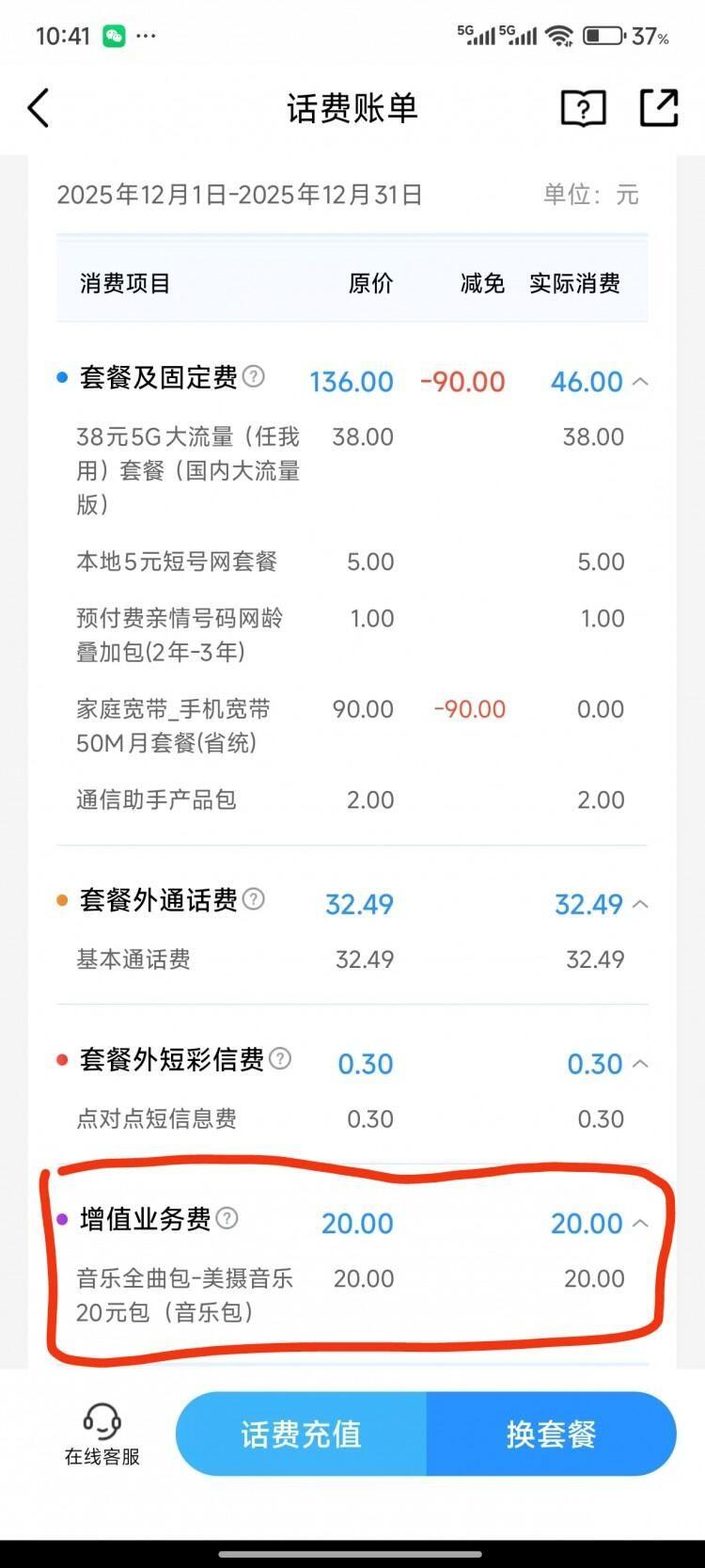
Task: Tap the 话费充值 button
Action: (x=301, y=1434)
